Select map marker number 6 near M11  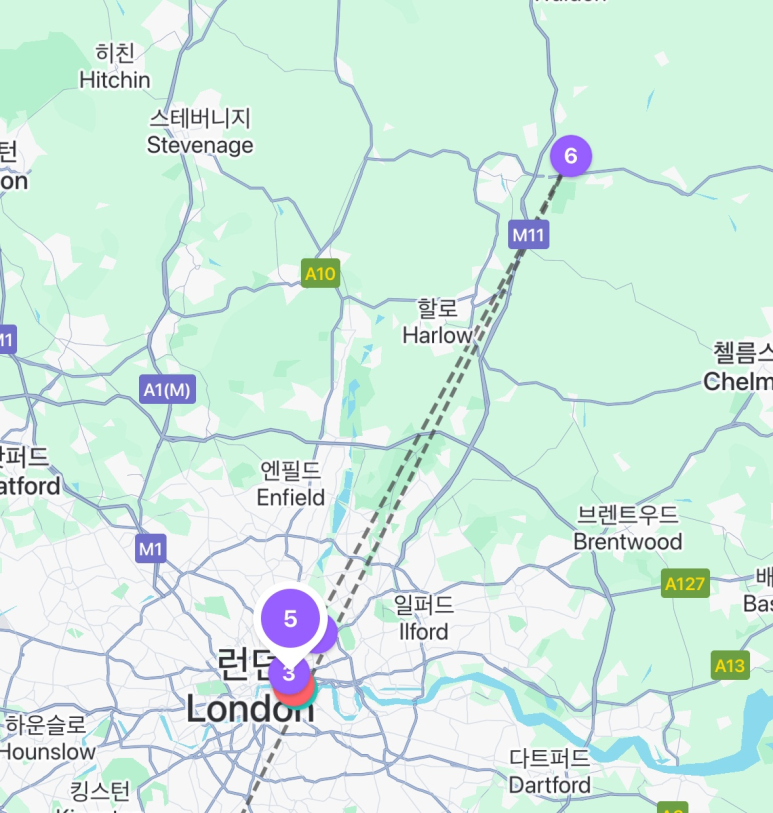tap(571, 156)
